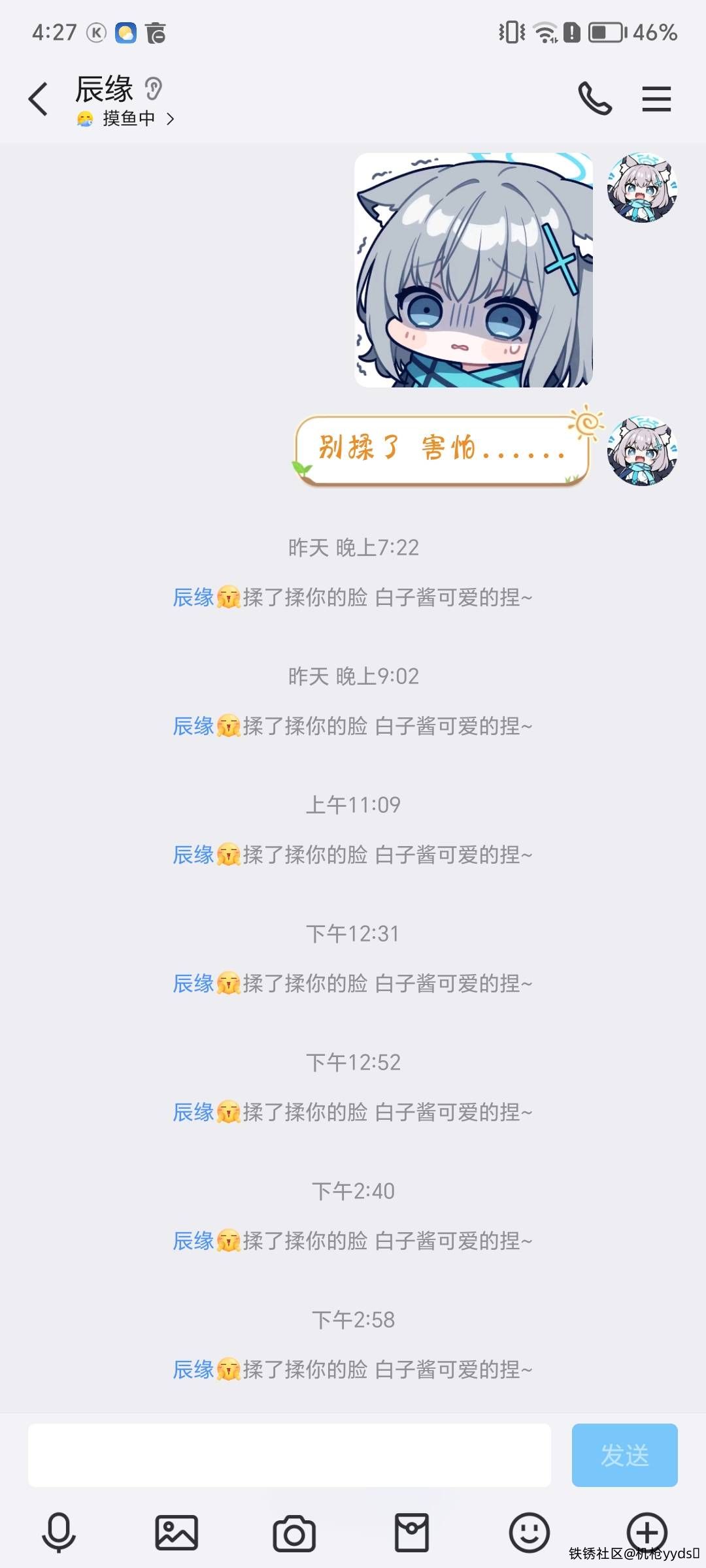This screenshot has height=1568, width=706.
Task: Go back from the 辰缘 chat
Action: [x=39, y=99]
